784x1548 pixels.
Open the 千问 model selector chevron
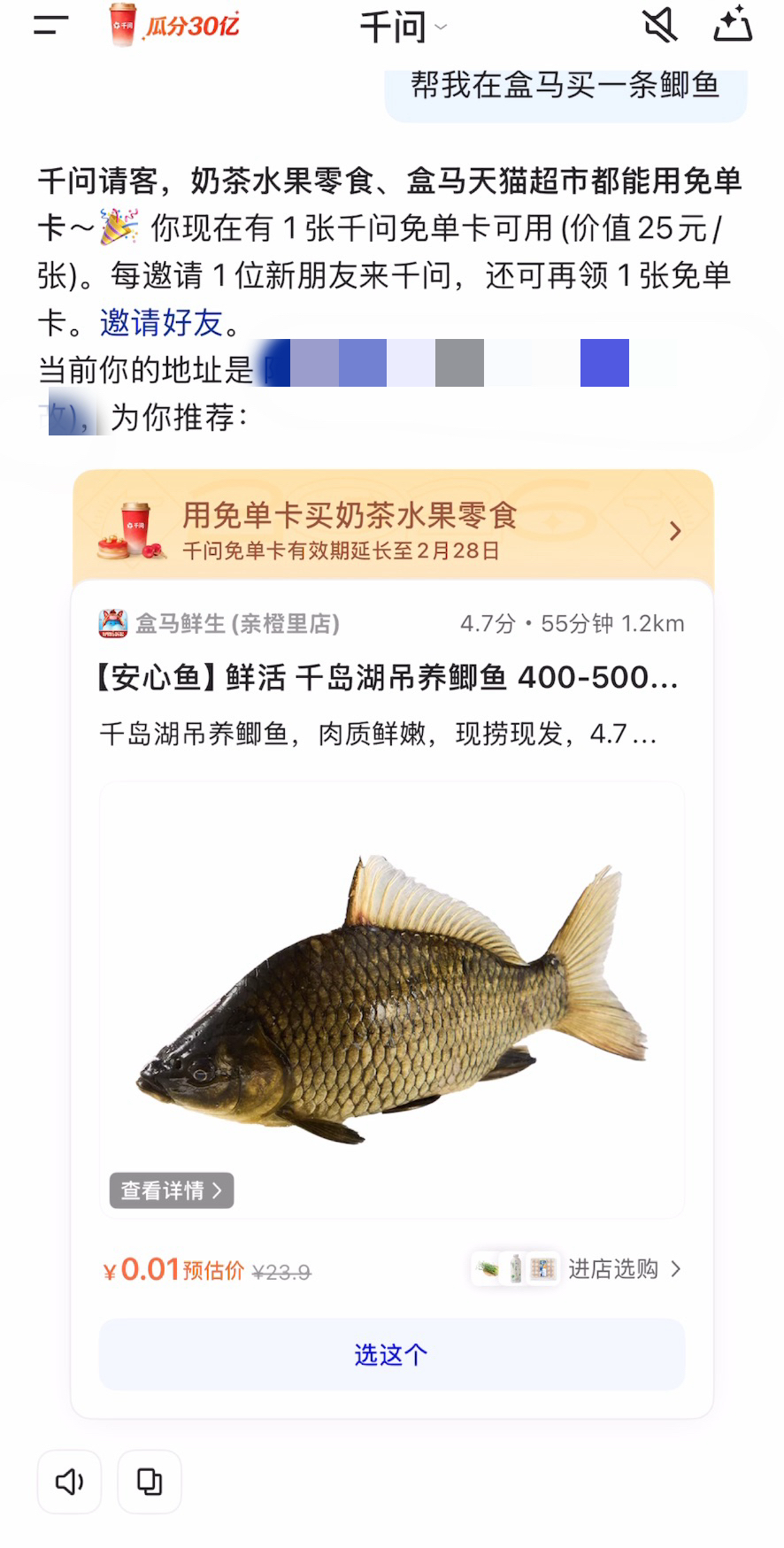pos(439,28)
